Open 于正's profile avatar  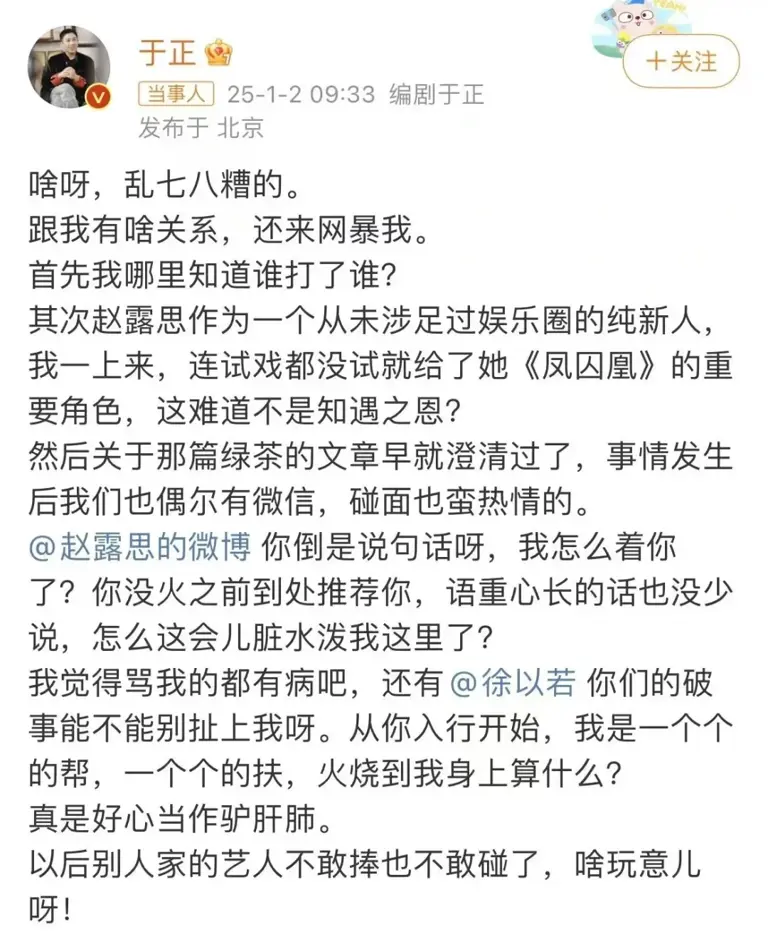(x=69, y=67)
